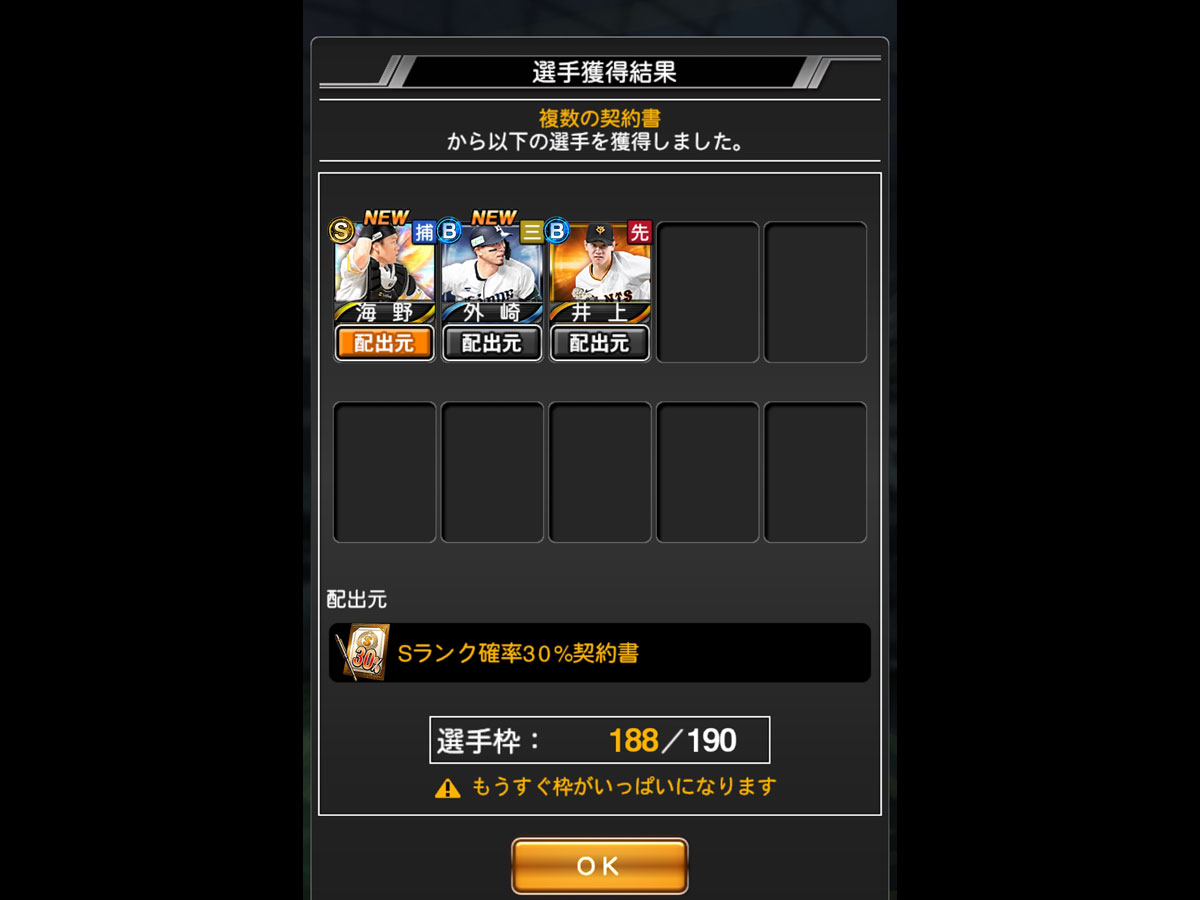Show 配出元 source for 外崎
The width and height of the screenshot is (1200, 900).
492,343
